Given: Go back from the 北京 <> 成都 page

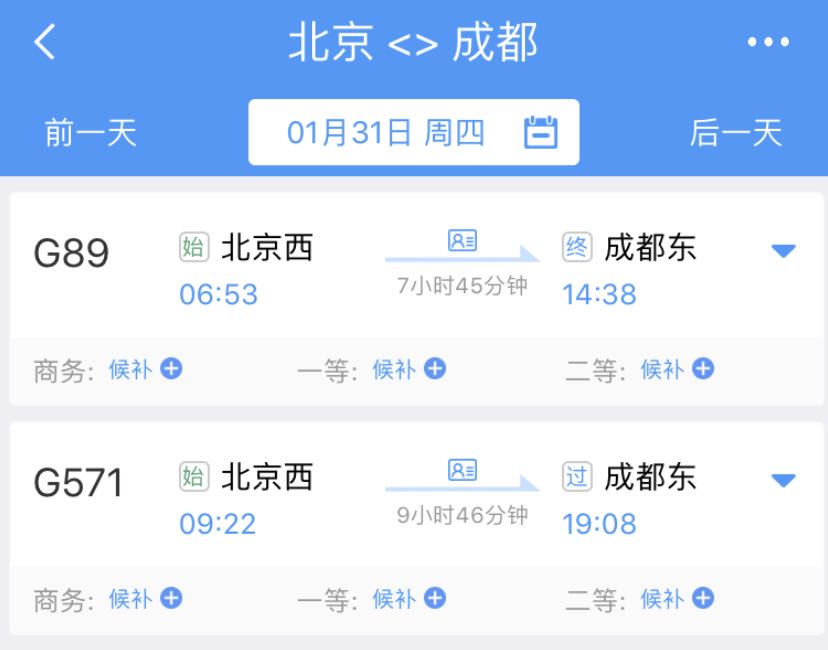Looking at the screenshot, I should [x=46, y=43].
